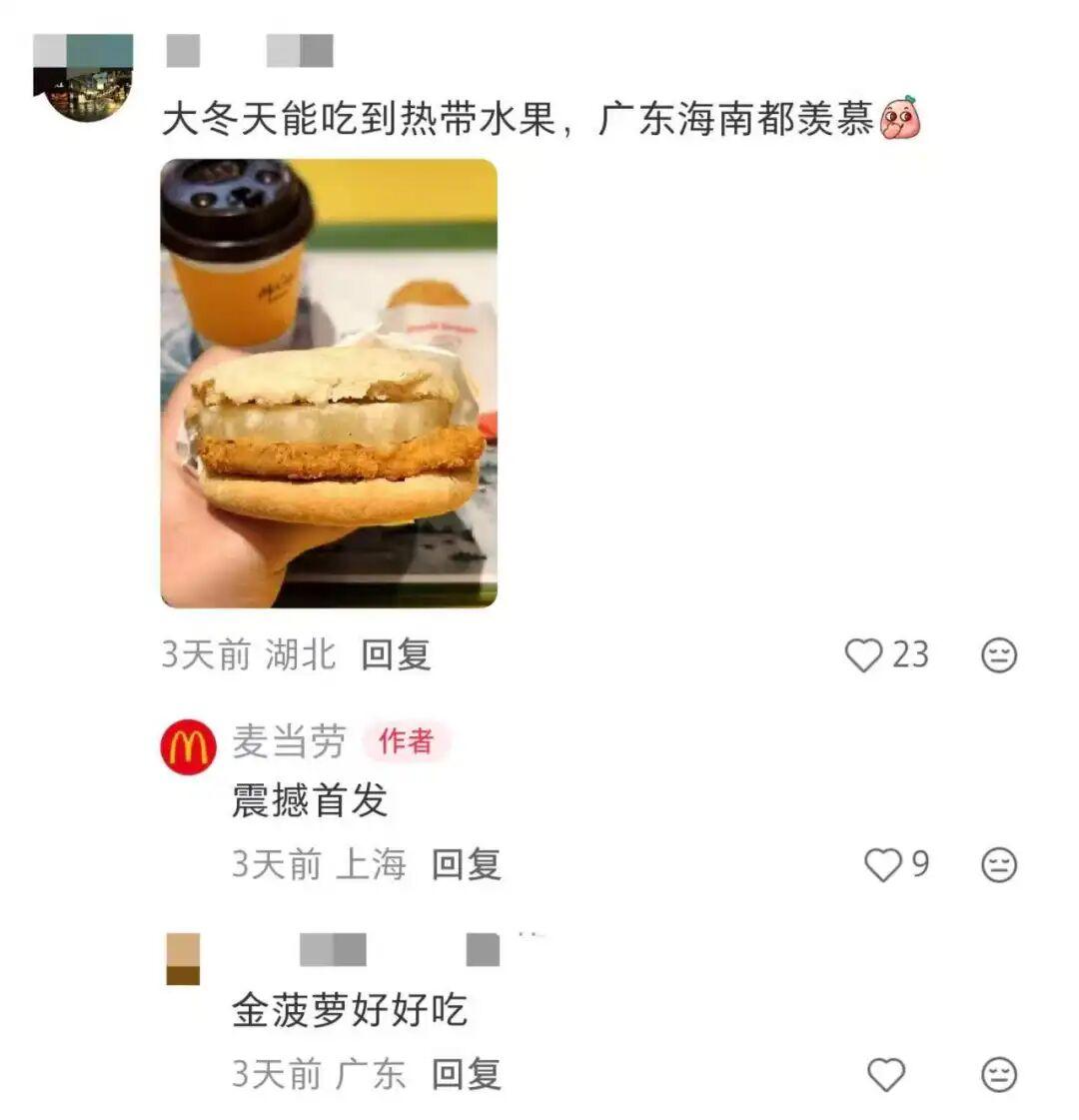Click the emoji icon on the 金菠萝好好吃 comment
Image resolution: width=1079 pixels, height=1120 pixels.
994,1076
